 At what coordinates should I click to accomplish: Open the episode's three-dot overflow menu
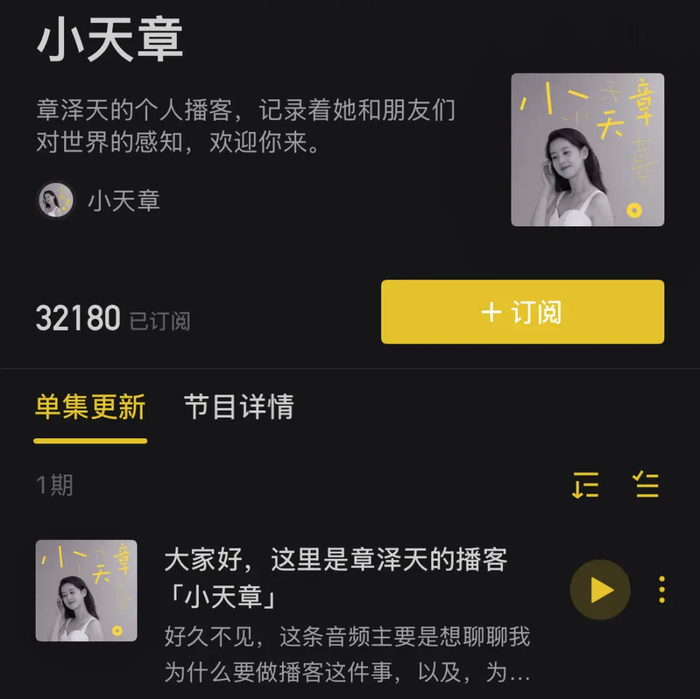tap(662, 590)
